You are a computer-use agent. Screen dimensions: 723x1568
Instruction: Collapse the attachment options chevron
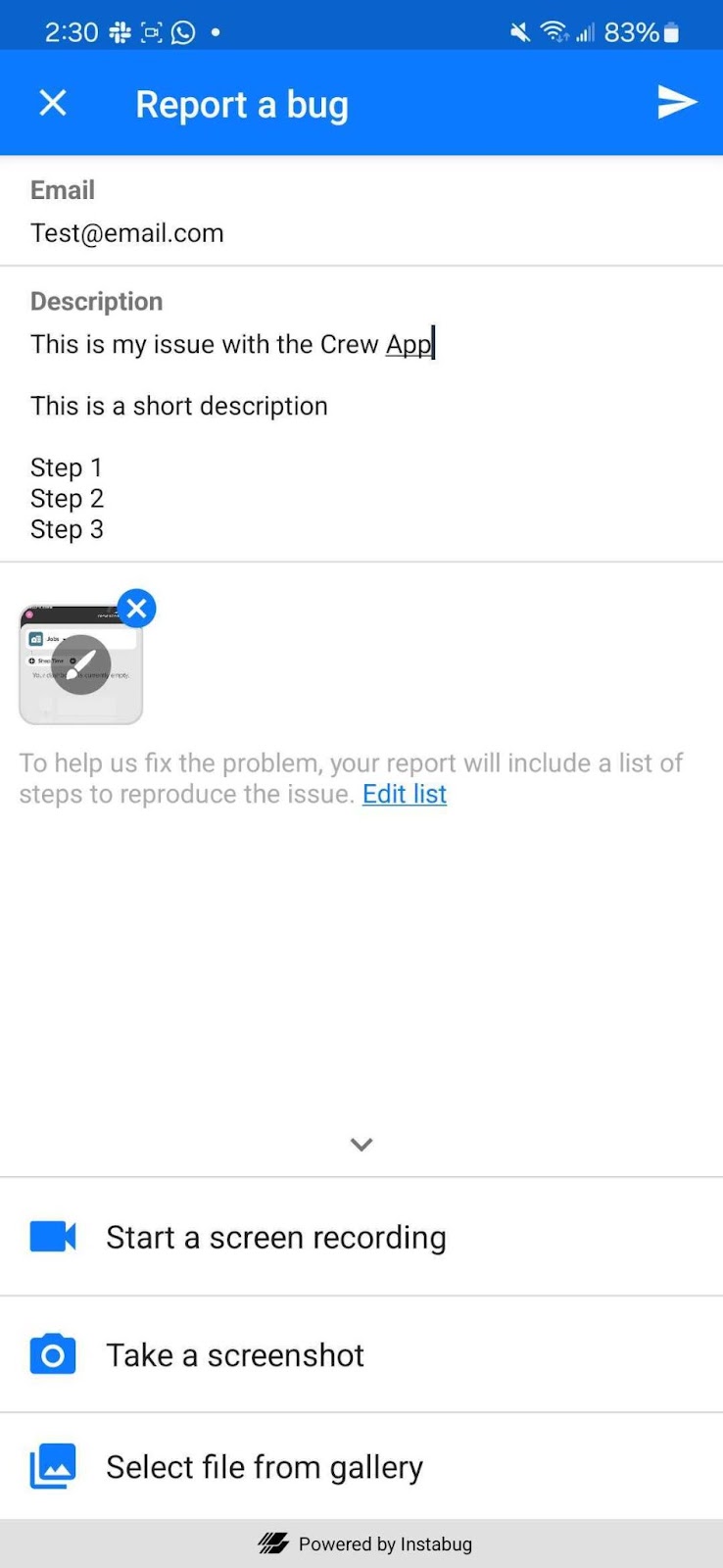click(361, 1144)
